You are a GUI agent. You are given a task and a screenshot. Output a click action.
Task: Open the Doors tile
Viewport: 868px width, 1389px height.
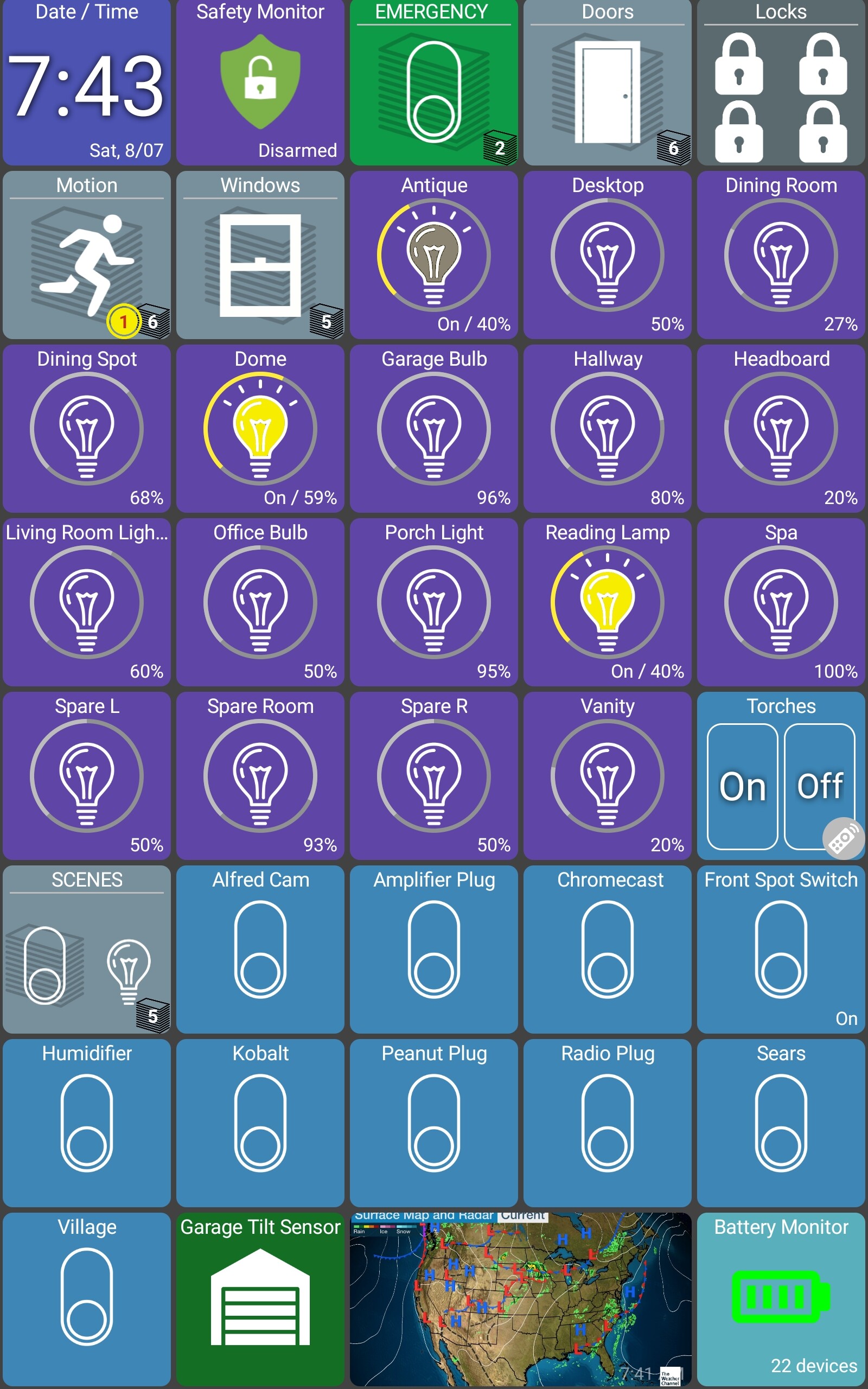608,82
